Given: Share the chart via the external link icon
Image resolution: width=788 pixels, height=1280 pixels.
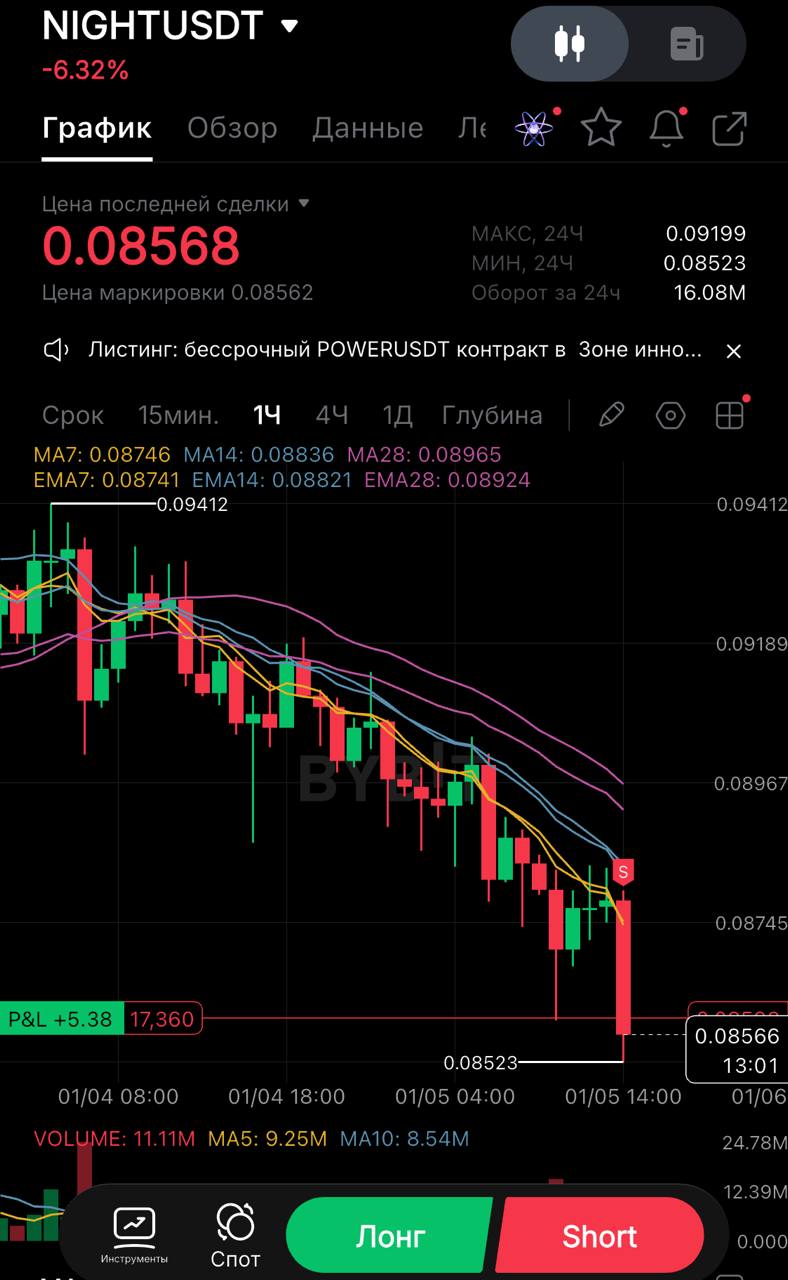Looking at the screenshot, I should [x=729, y=128].
